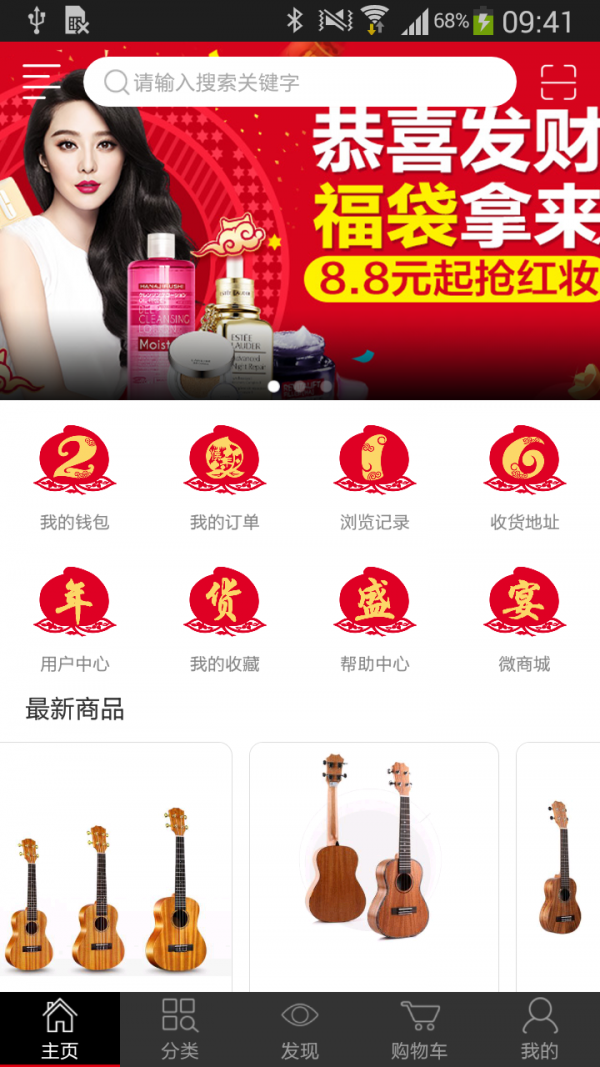Open the hamburger drawer menu
Viewport: 600px width, 1067px height.
coord(41,82)
